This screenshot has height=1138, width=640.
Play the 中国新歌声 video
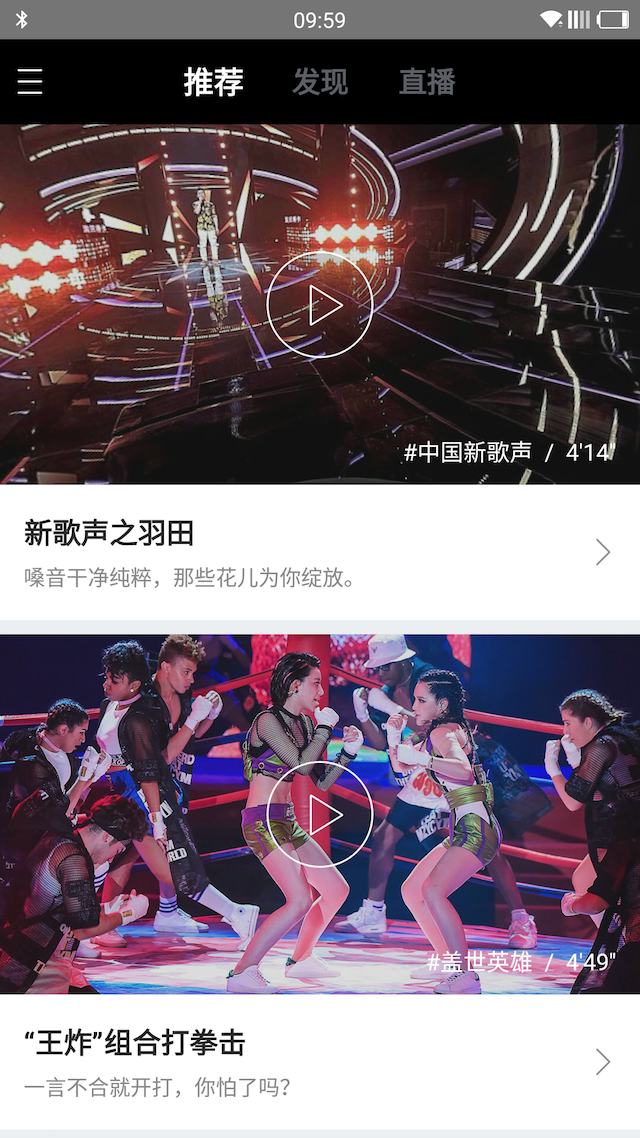point(320,305)
